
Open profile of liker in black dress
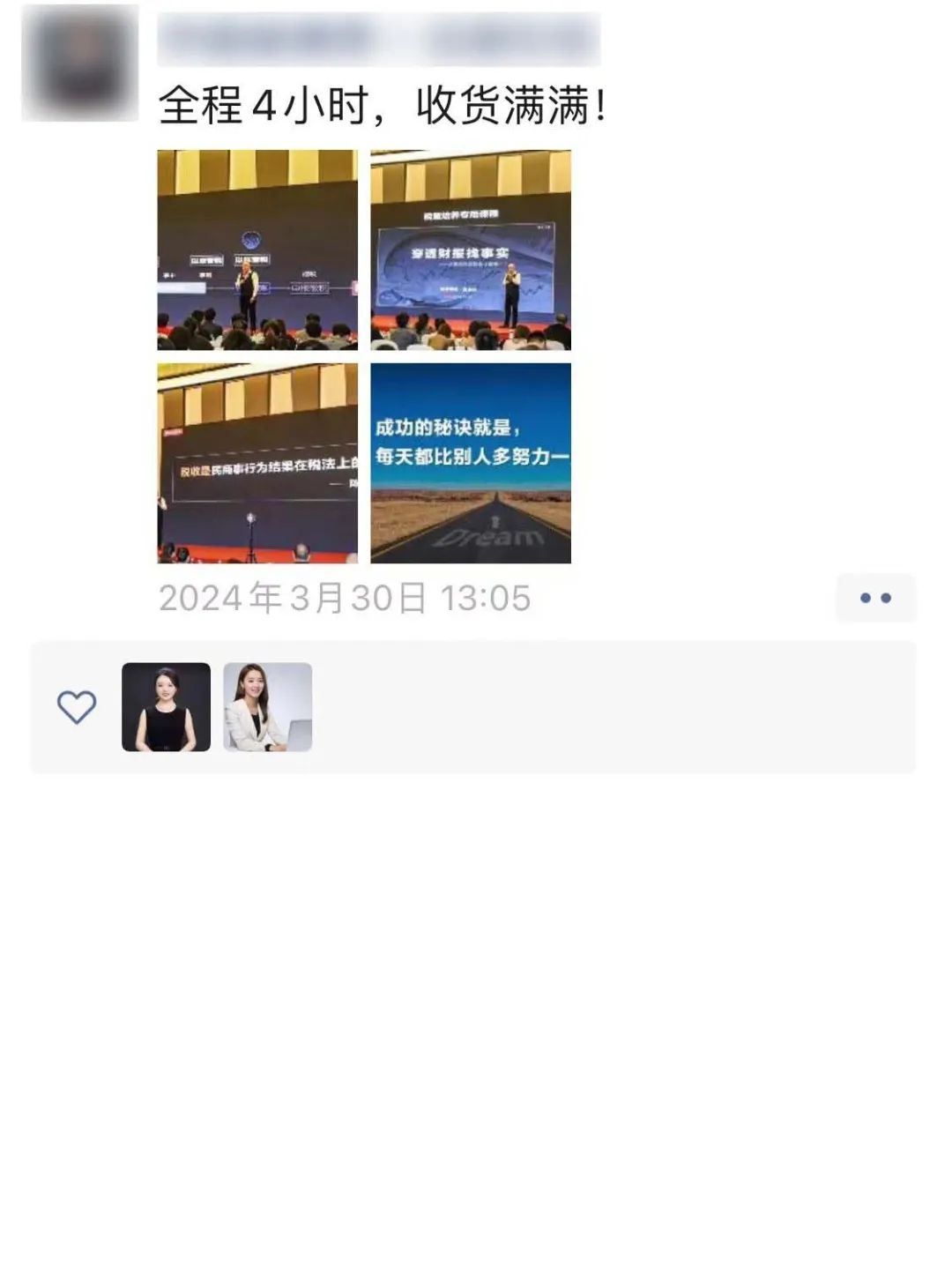tap(166, 707)
